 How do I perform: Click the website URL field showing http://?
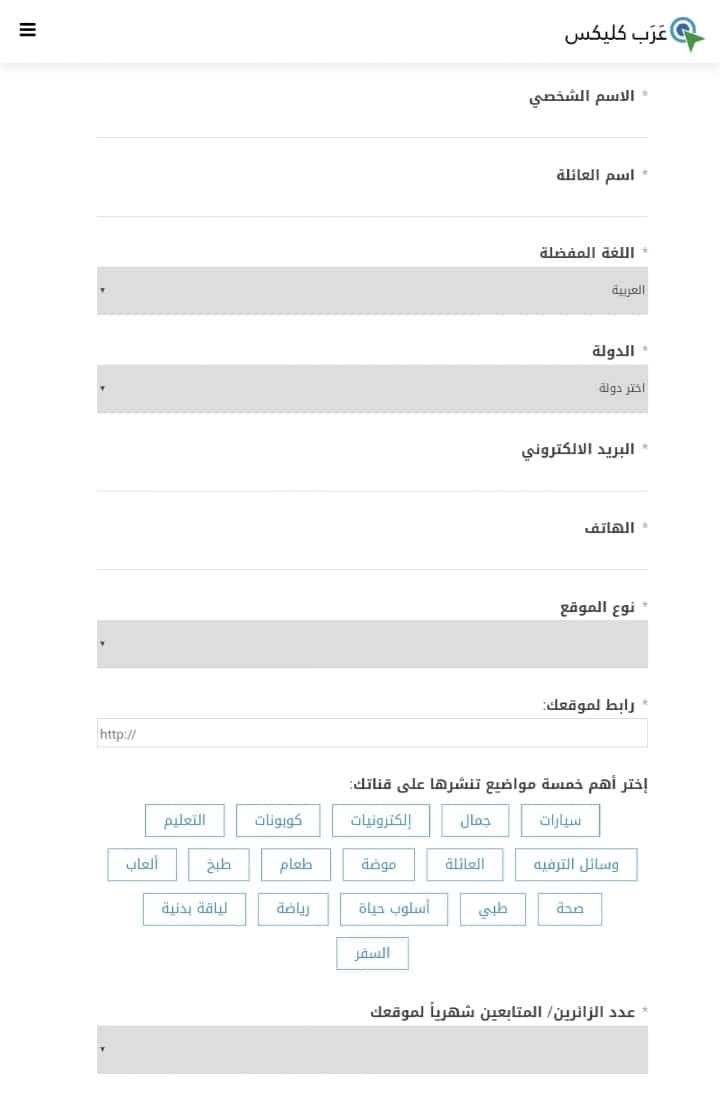coord(372,733)
